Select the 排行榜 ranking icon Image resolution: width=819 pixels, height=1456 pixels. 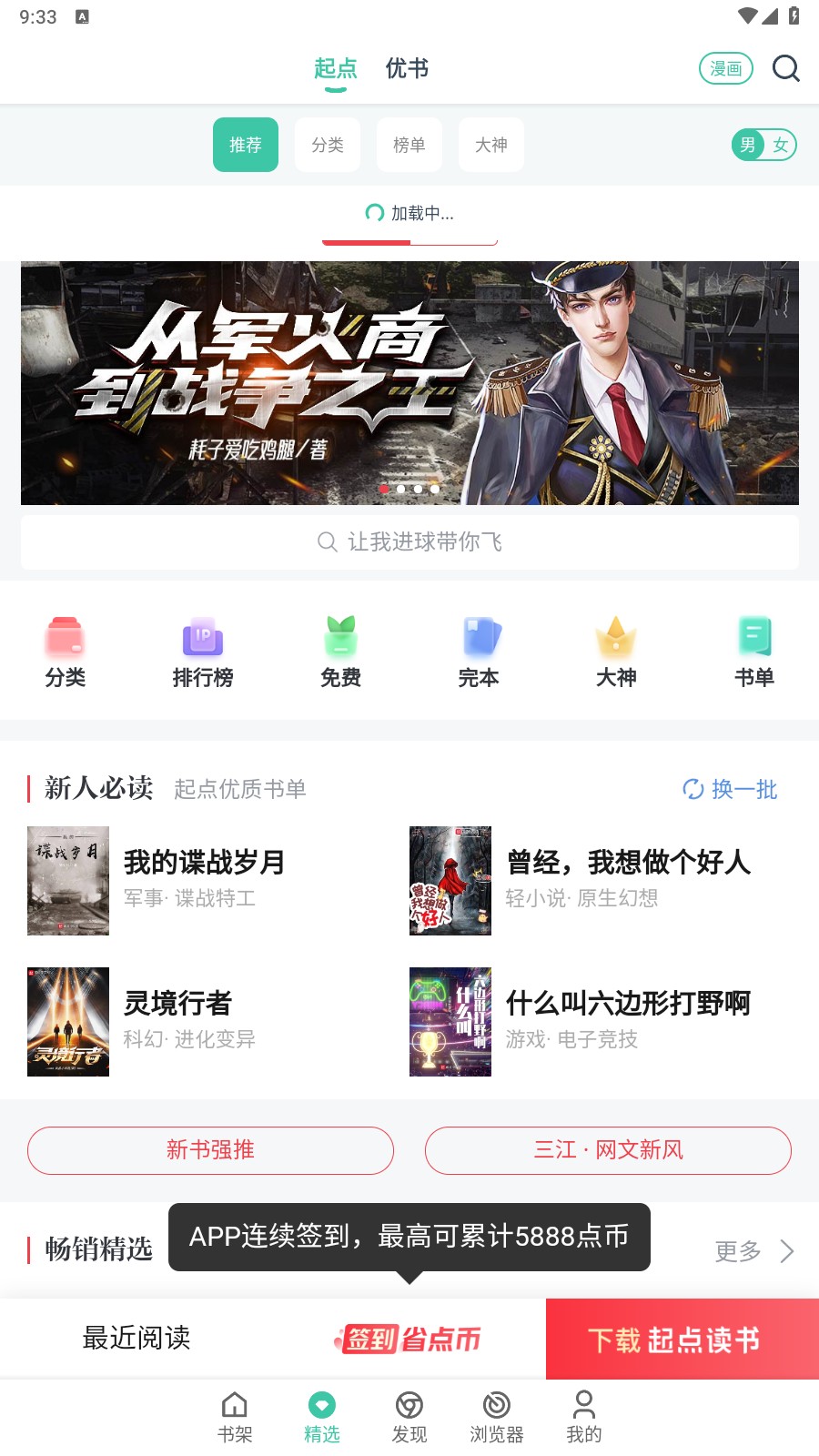pyautogui.click(x=202, y=651)
